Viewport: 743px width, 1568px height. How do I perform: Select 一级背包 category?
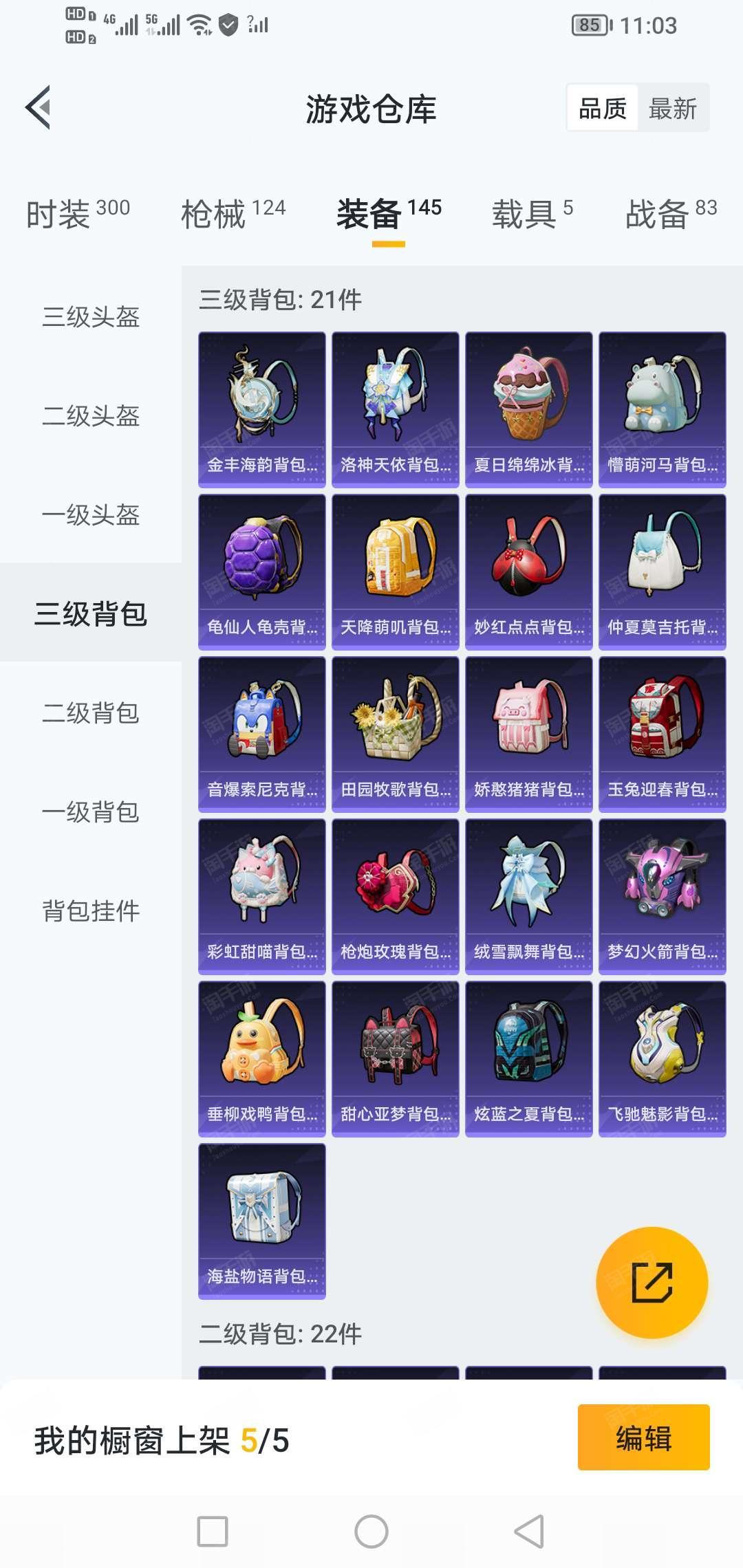tap(91, 812)
